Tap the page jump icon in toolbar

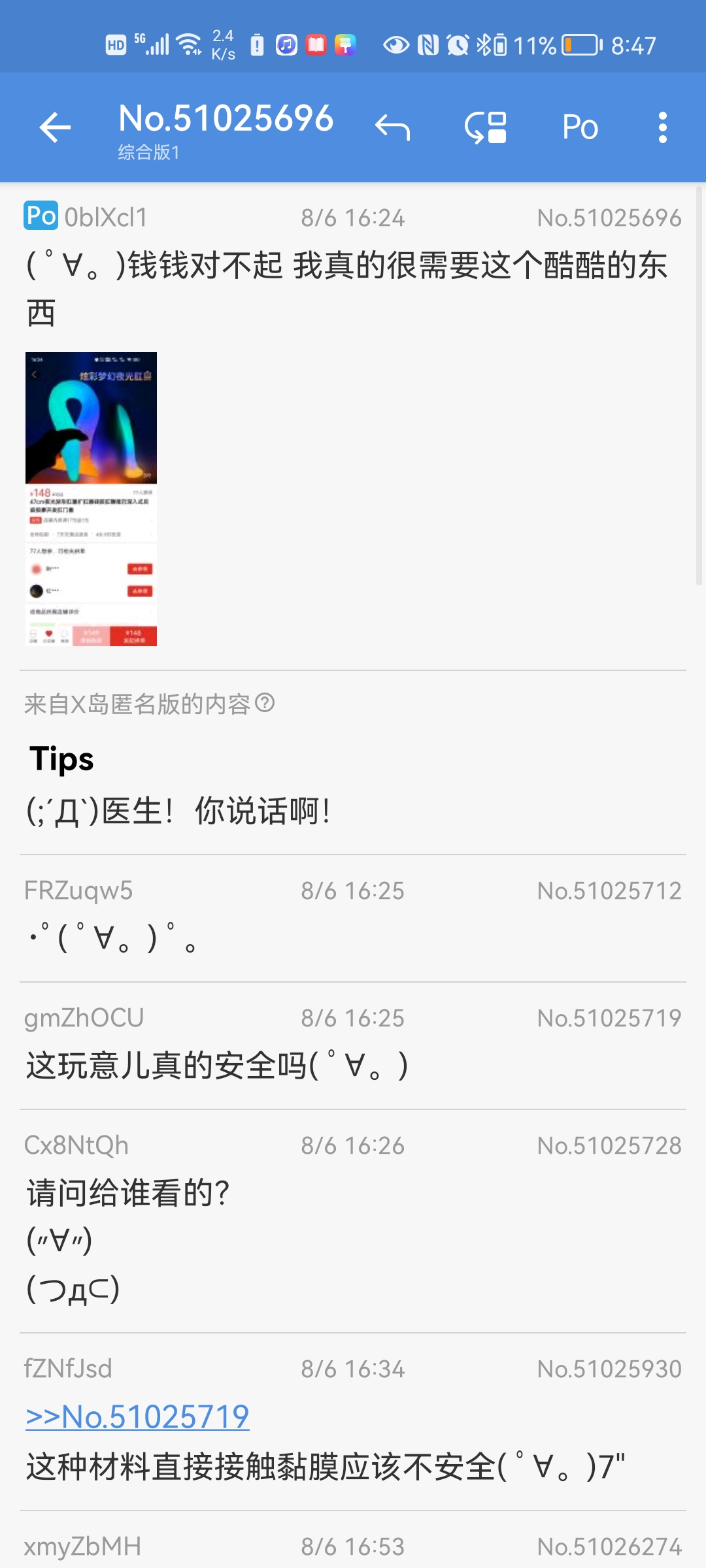click(x=486, y=127)
